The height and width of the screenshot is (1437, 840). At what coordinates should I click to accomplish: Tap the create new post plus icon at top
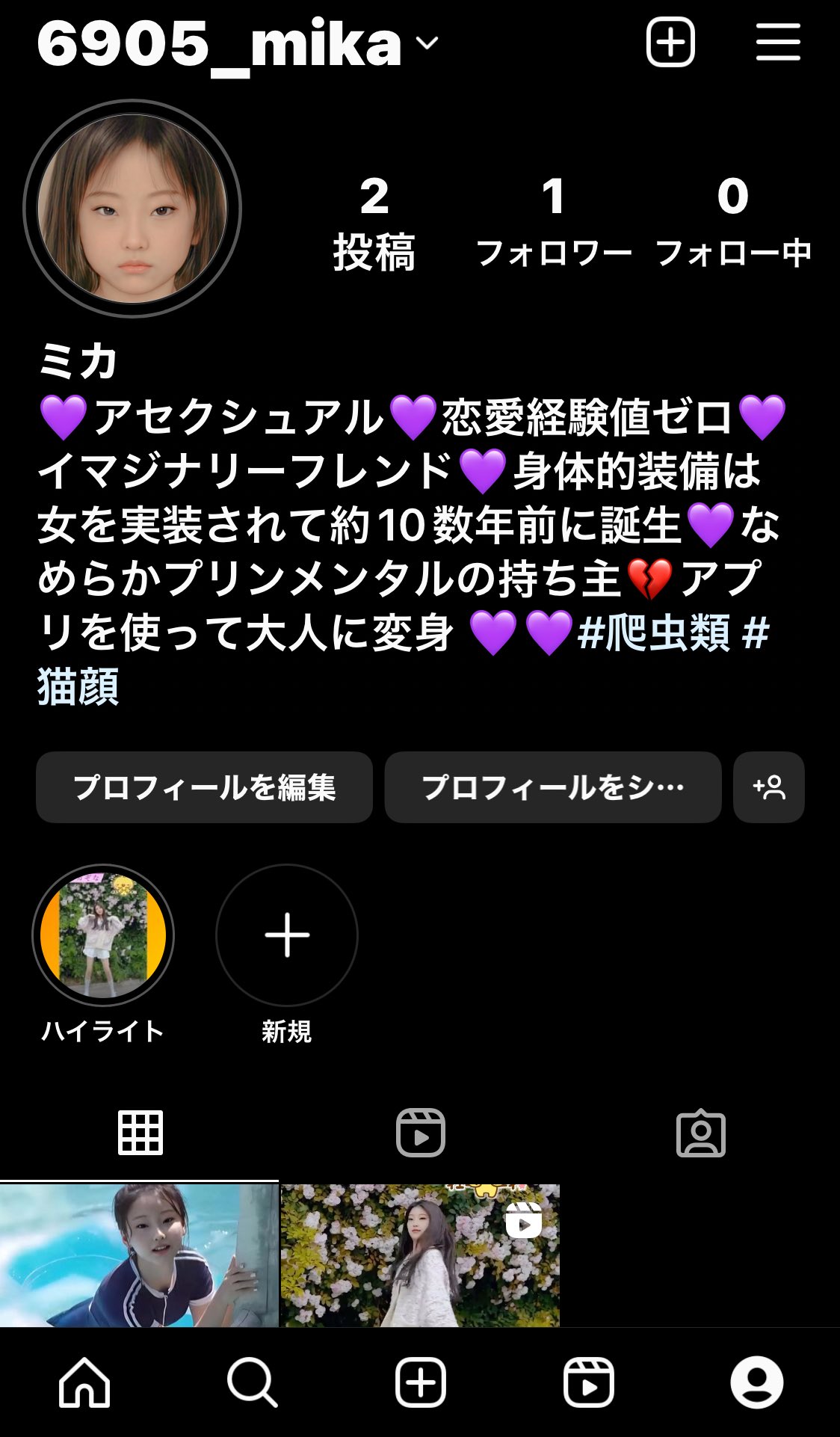point(670,43)
